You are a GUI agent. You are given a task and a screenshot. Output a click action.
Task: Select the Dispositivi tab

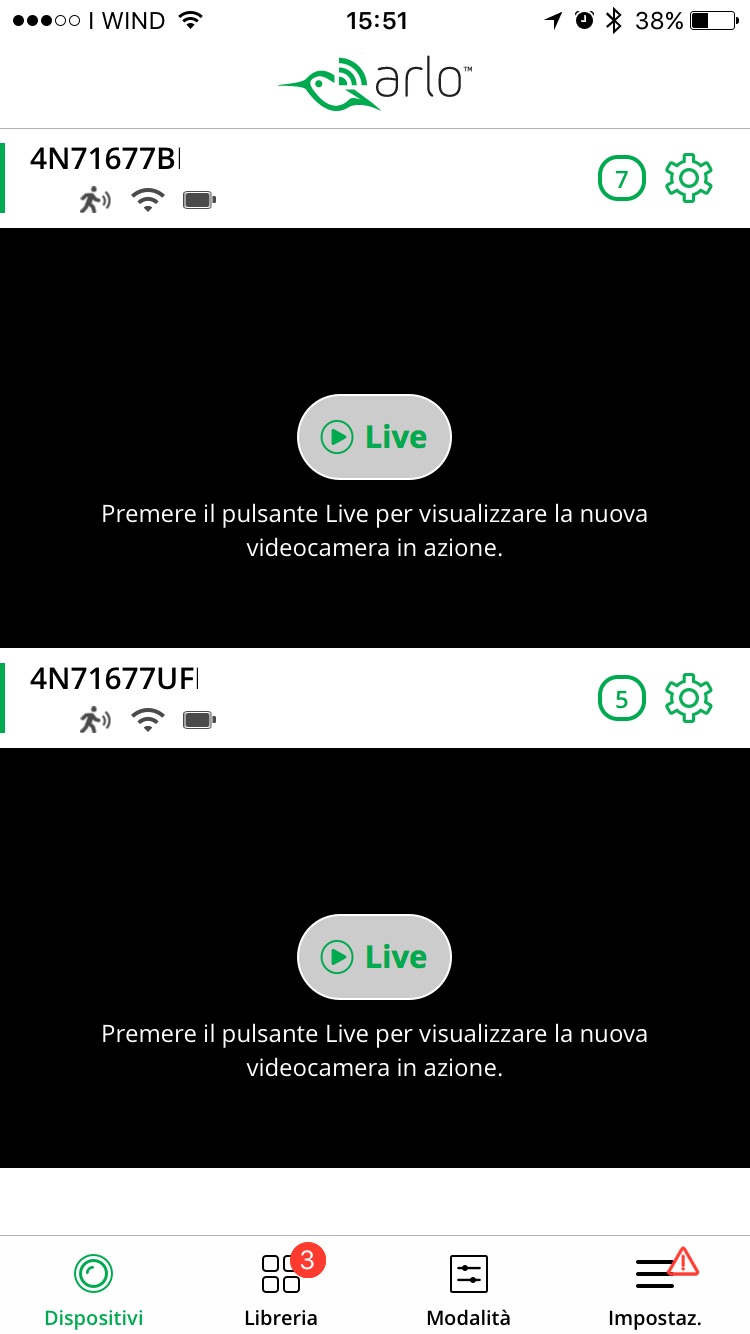[94, 1288]
